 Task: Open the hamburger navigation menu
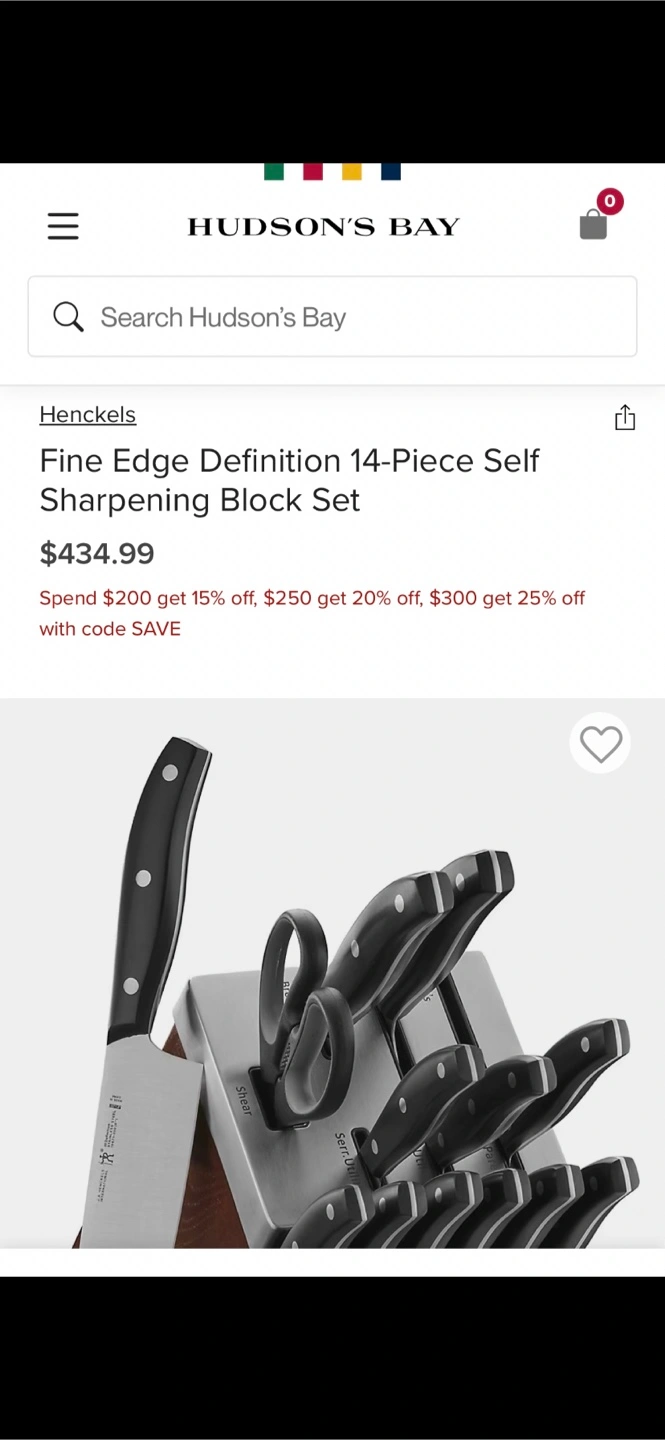tap(63, 226)
